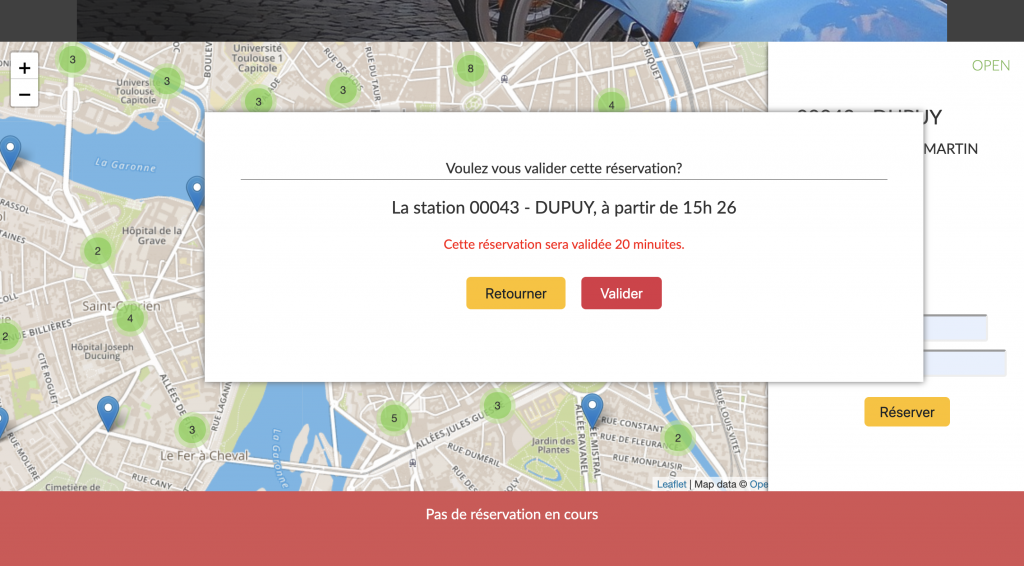This screenshot has height=566, width=1024.
Task: Confirm the reservation with Valider
Action: tap(621, 293)
